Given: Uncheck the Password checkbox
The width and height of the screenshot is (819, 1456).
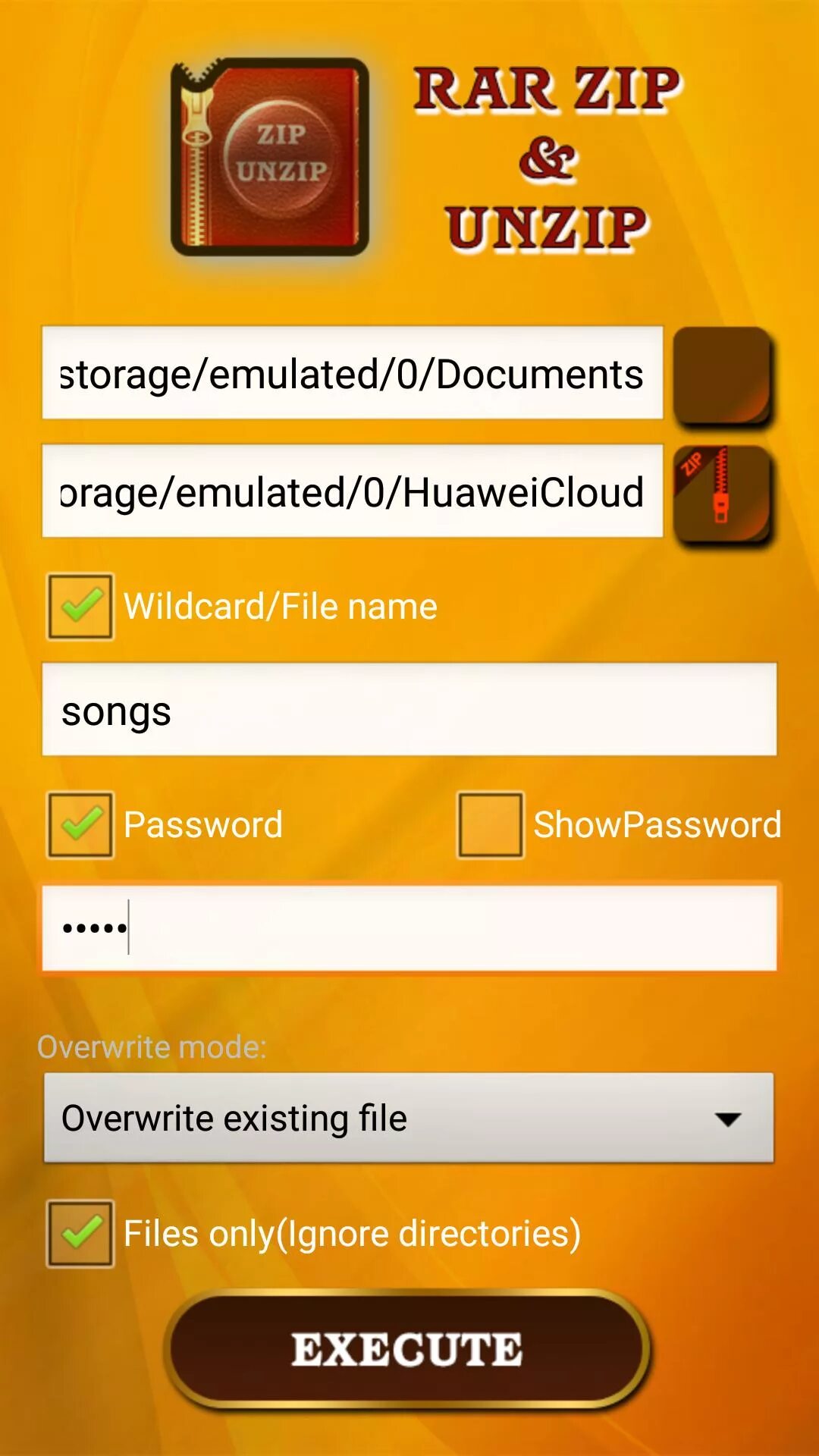Looking at the screenshot, I should [80, 825].
